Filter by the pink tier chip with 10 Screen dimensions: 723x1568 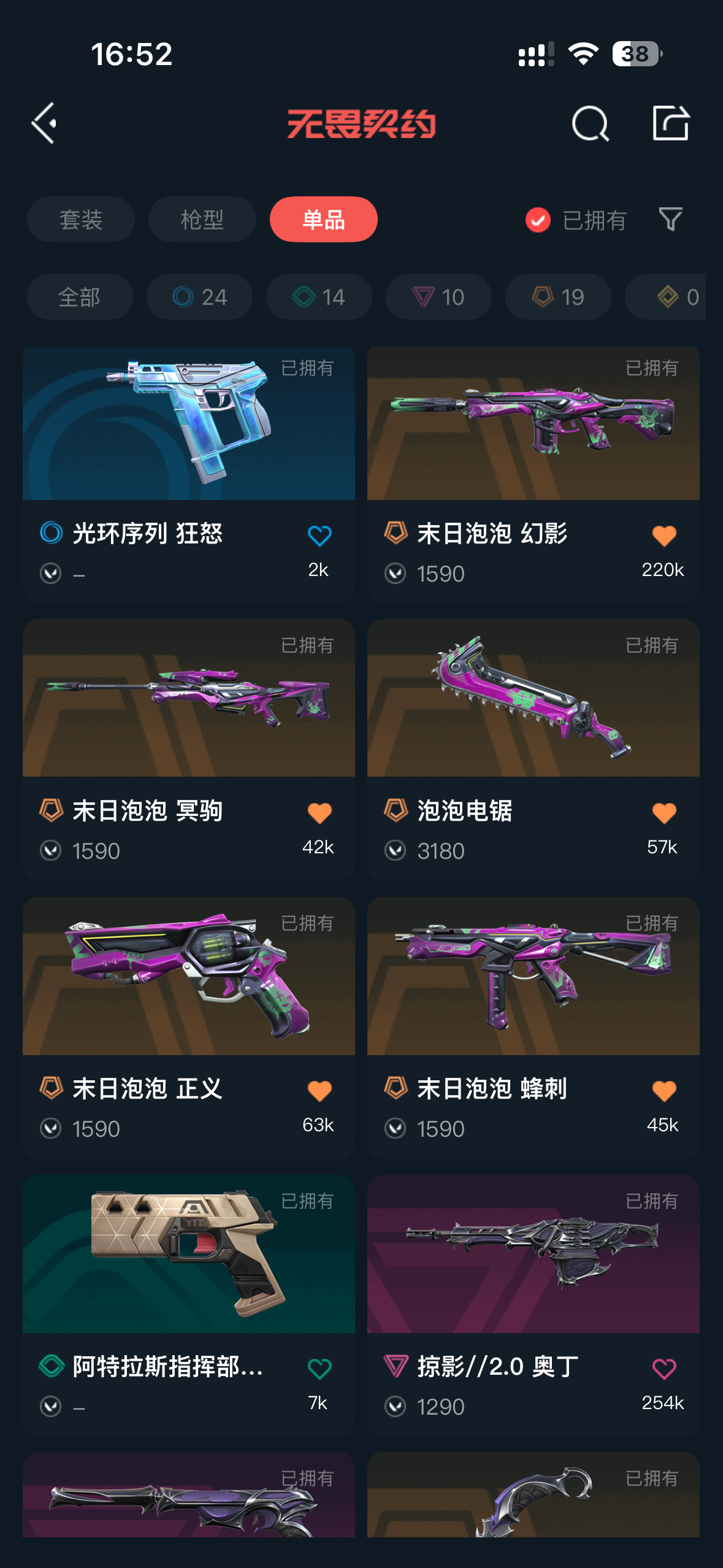[x=438, y=297]
